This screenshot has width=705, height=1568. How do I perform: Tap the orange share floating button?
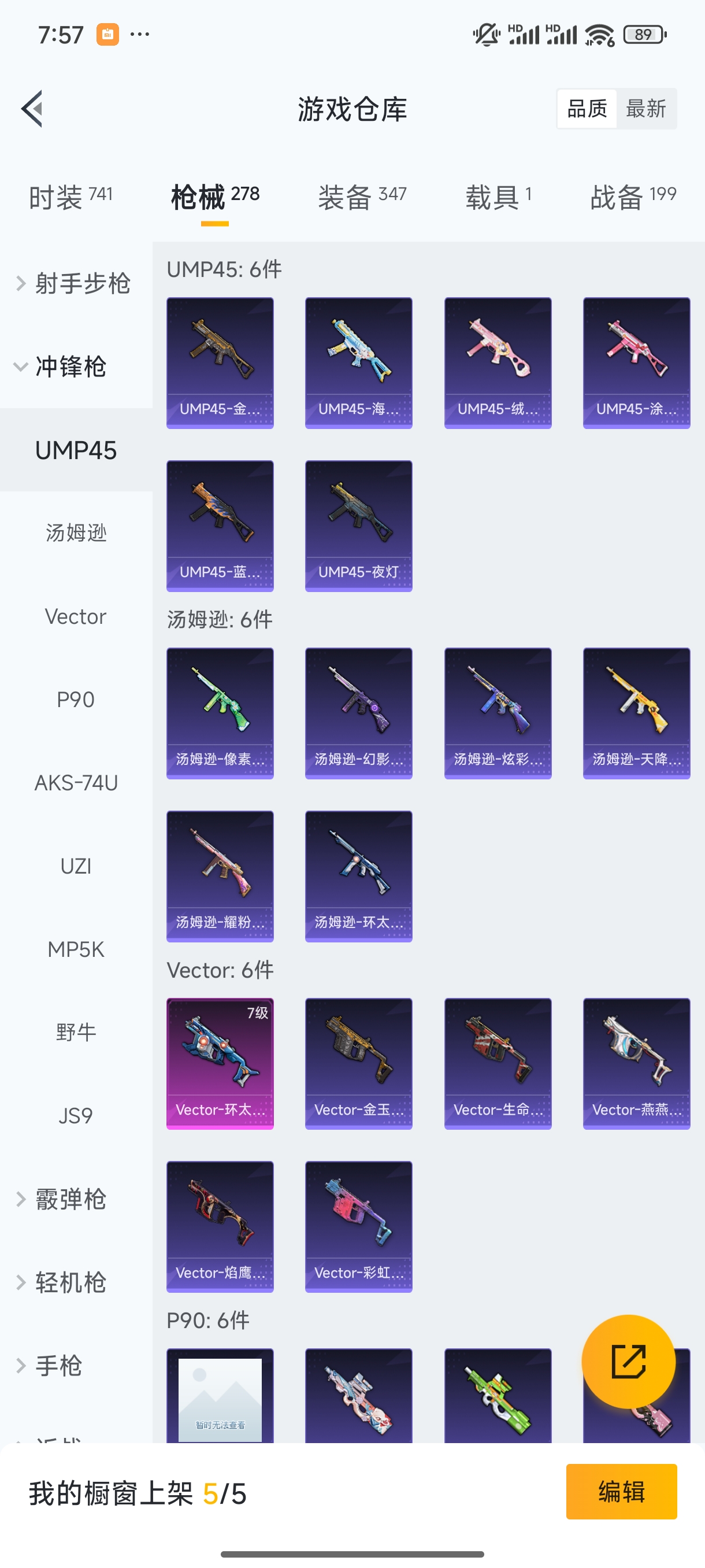pyautogui.click(x=628, y=1362)
